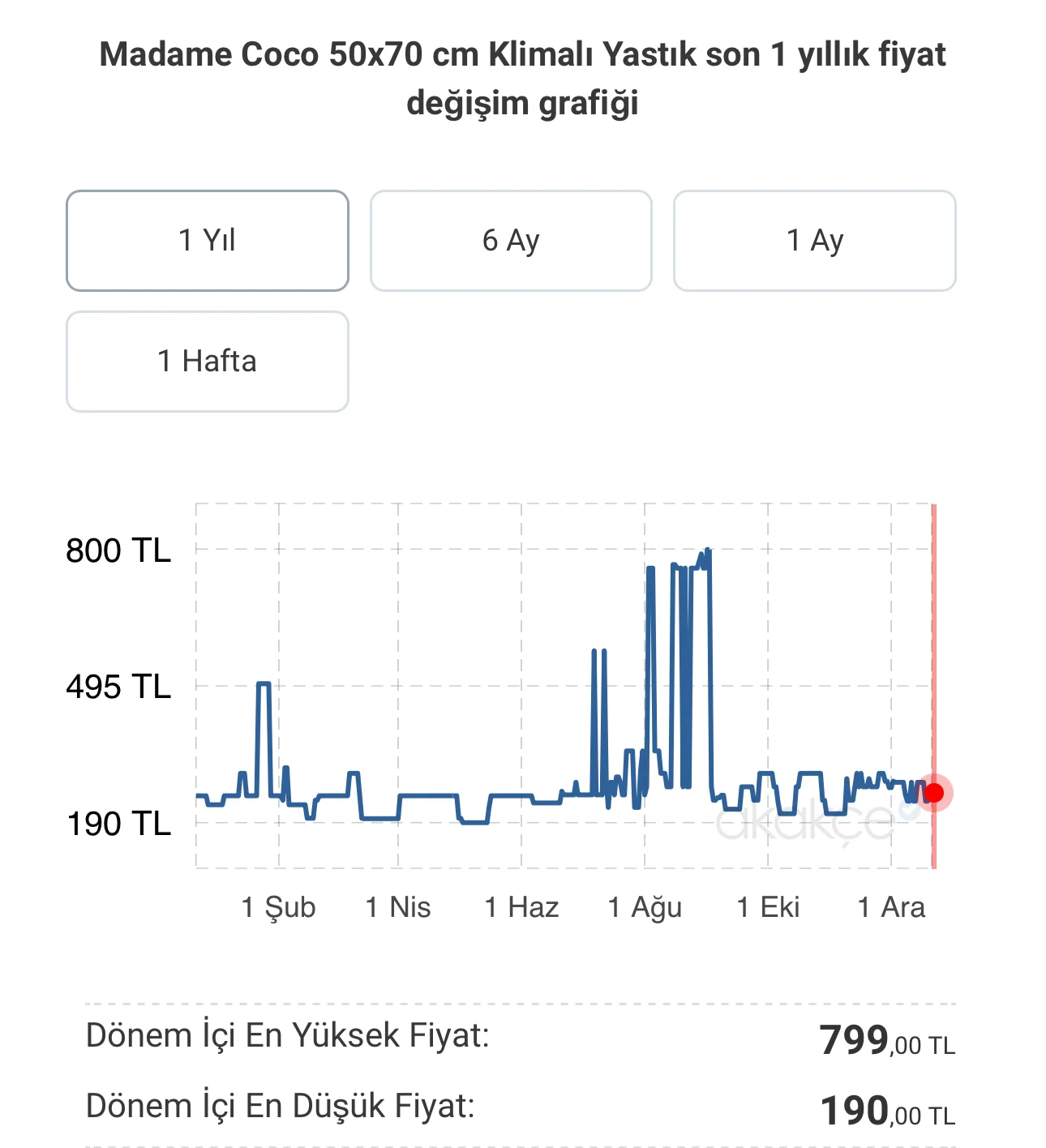The width and height of the screenshot is (1046, 1148).
Task: Select the 1 Yıl time range
Action: (x=208, y=241)
